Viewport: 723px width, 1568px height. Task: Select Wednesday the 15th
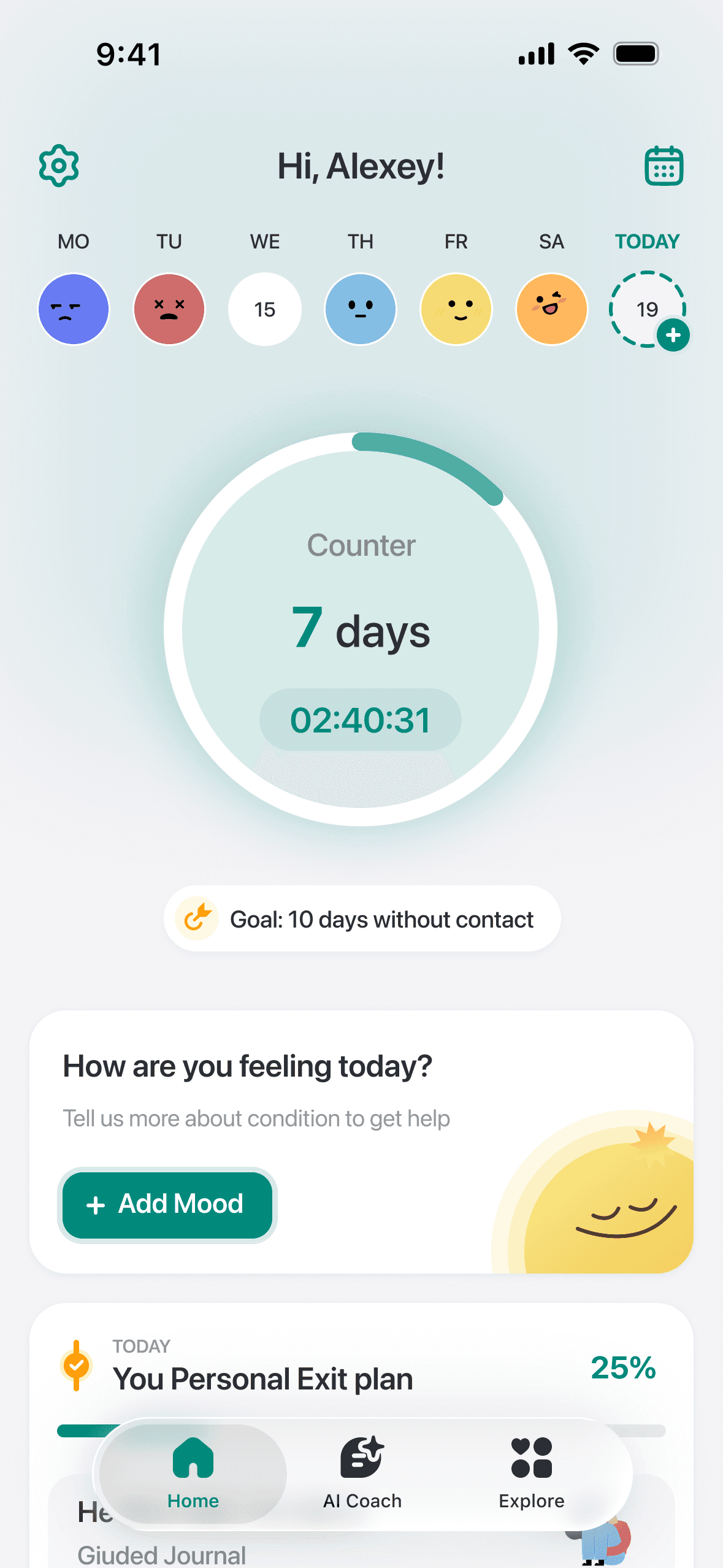point(265,309)
